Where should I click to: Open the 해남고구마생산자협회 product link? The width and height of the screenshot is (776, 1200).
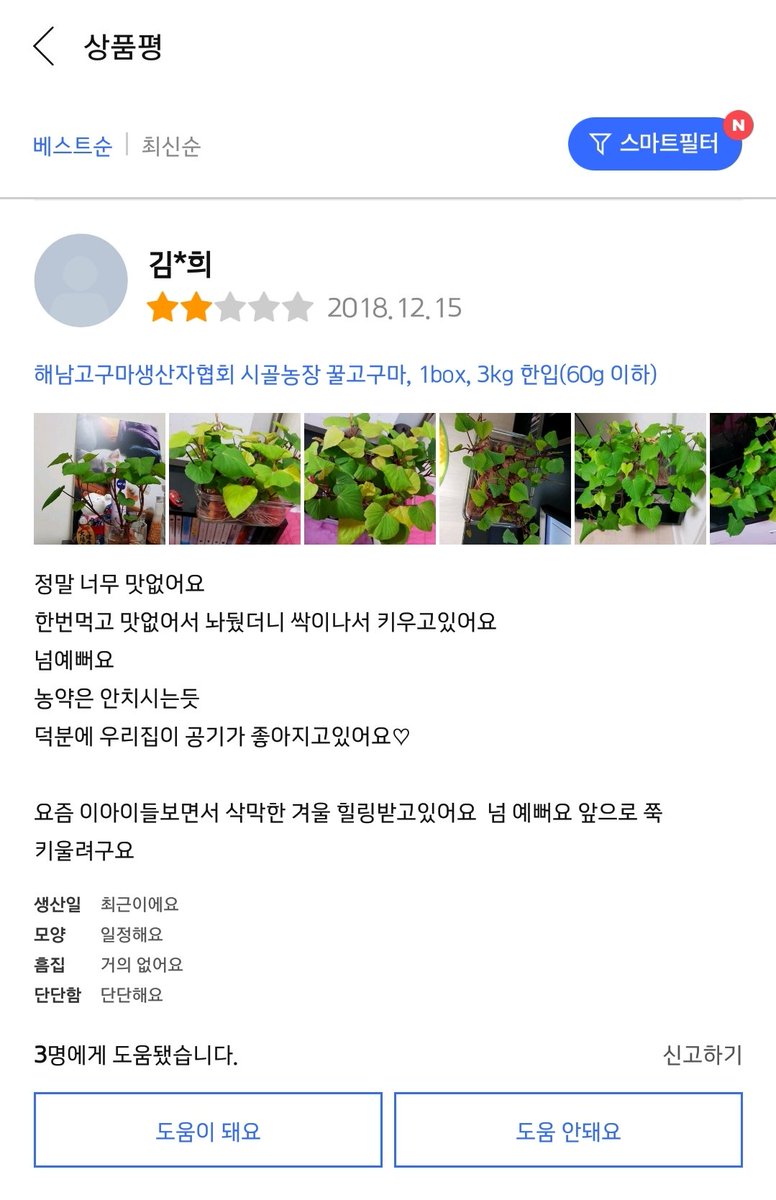pos(345,375)
